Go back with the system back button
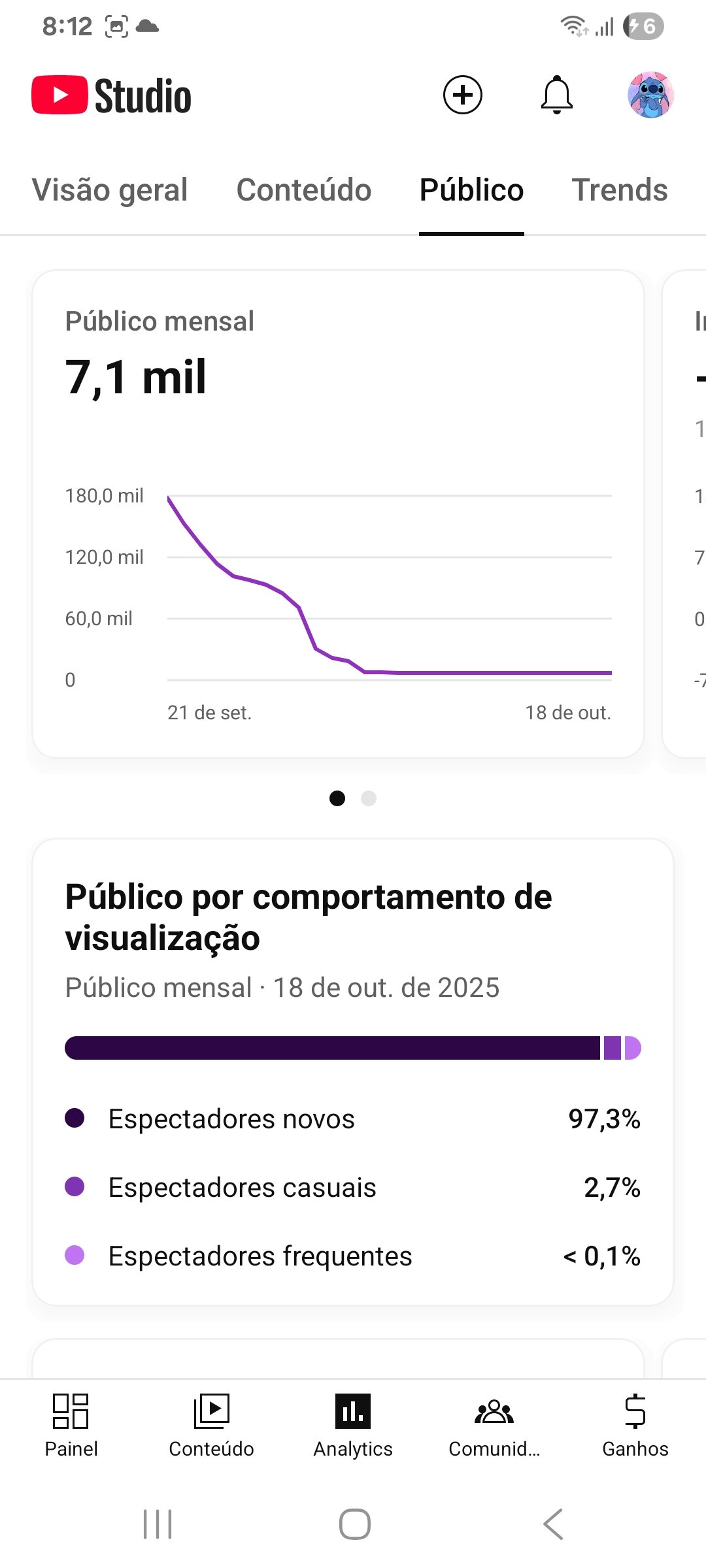 click(x=553, y=1524)
